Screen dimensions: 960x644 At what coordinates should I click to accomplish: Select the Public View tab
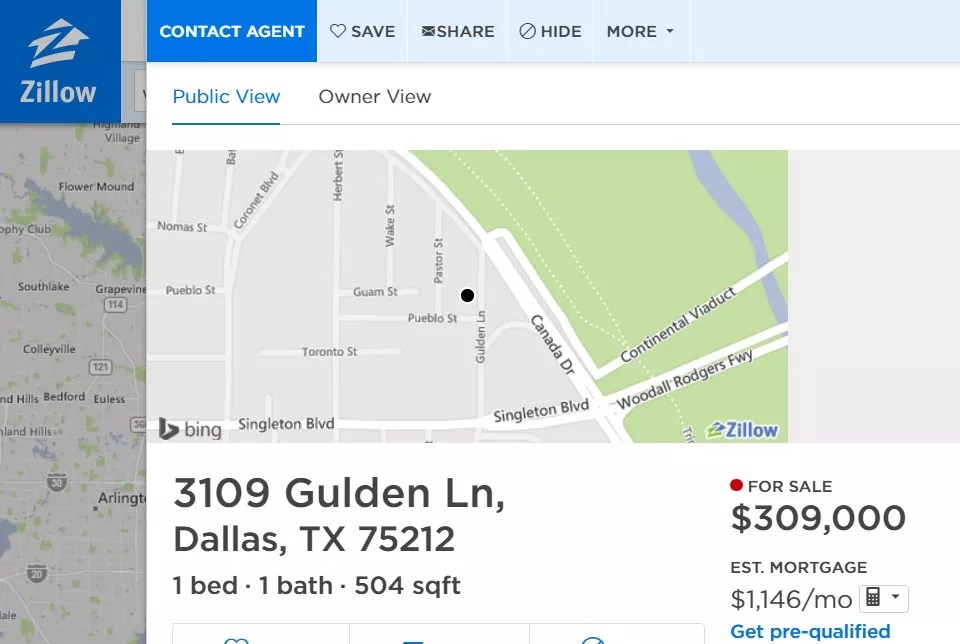[x=226, y=97]
